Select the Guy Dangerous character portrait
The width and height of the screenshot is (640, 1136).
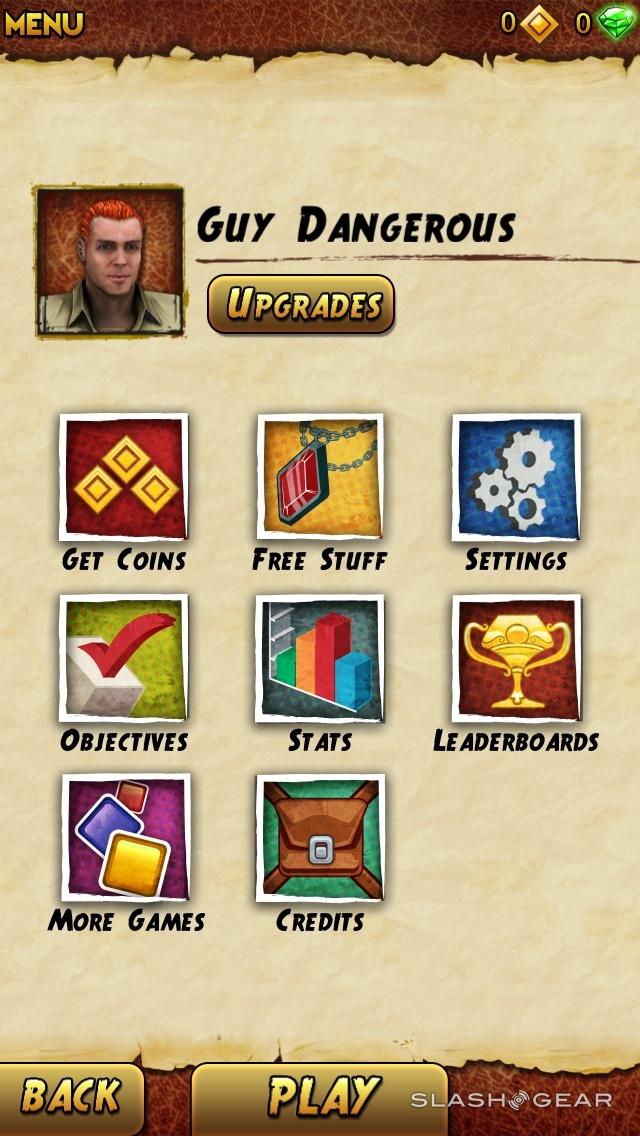point(110,260)
